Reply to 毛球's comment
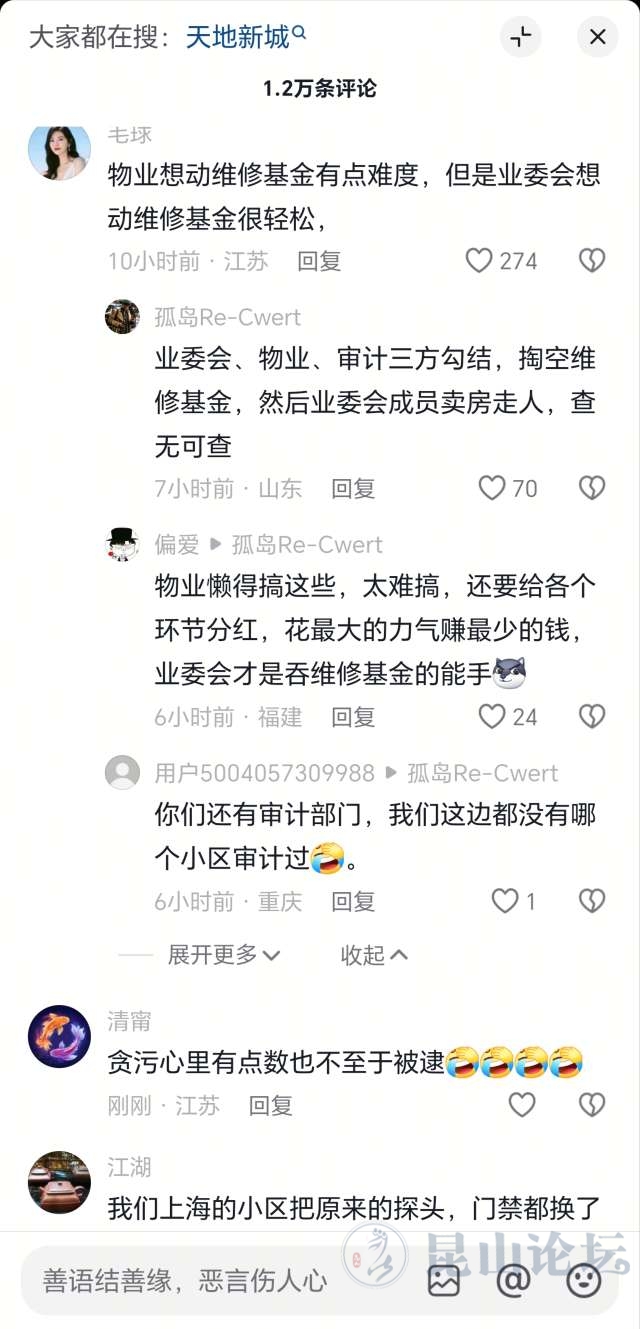The image size is (640, 1329). [319, 261]
